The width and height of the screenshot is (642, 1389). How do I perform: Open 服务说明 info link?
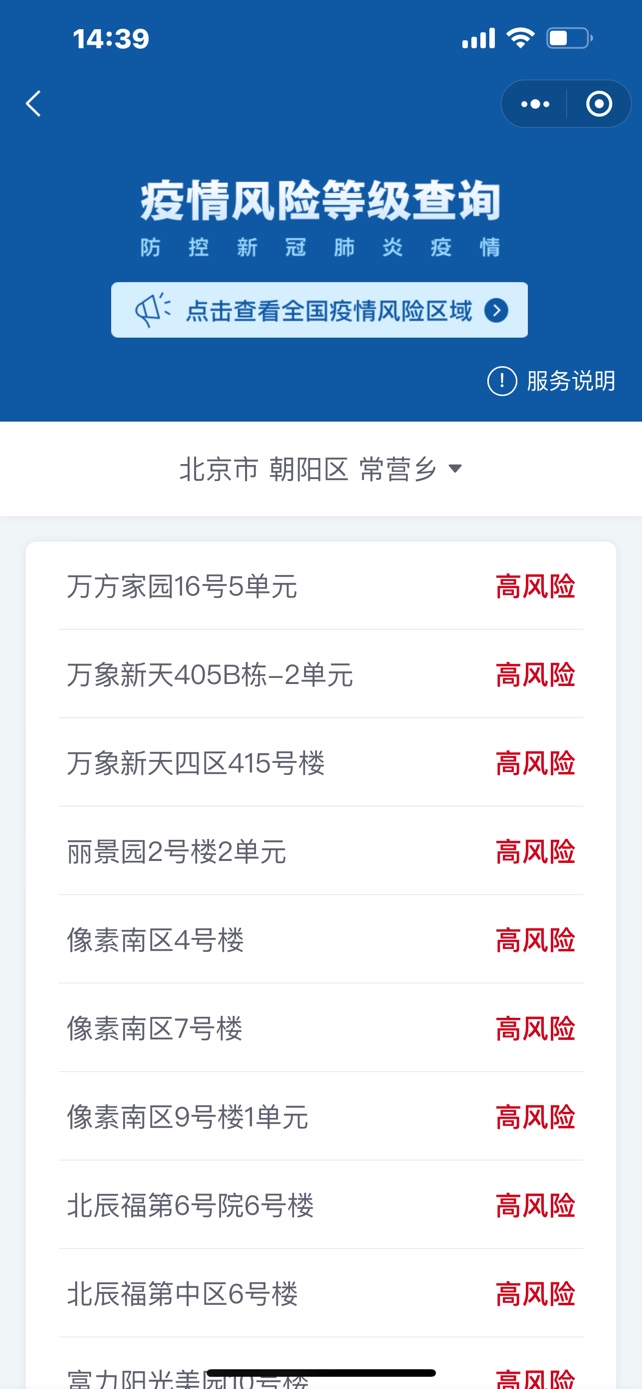[x=551, y=380]
